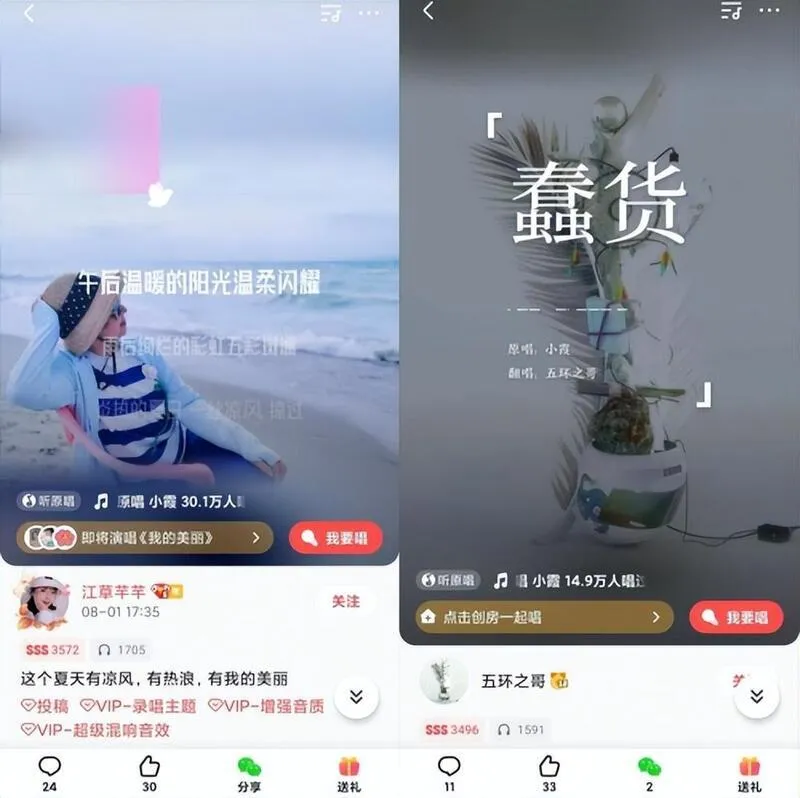The image size is (800, 798).
Task: Expand the description under 江草芊芊's post
Action: pos(356,696)
